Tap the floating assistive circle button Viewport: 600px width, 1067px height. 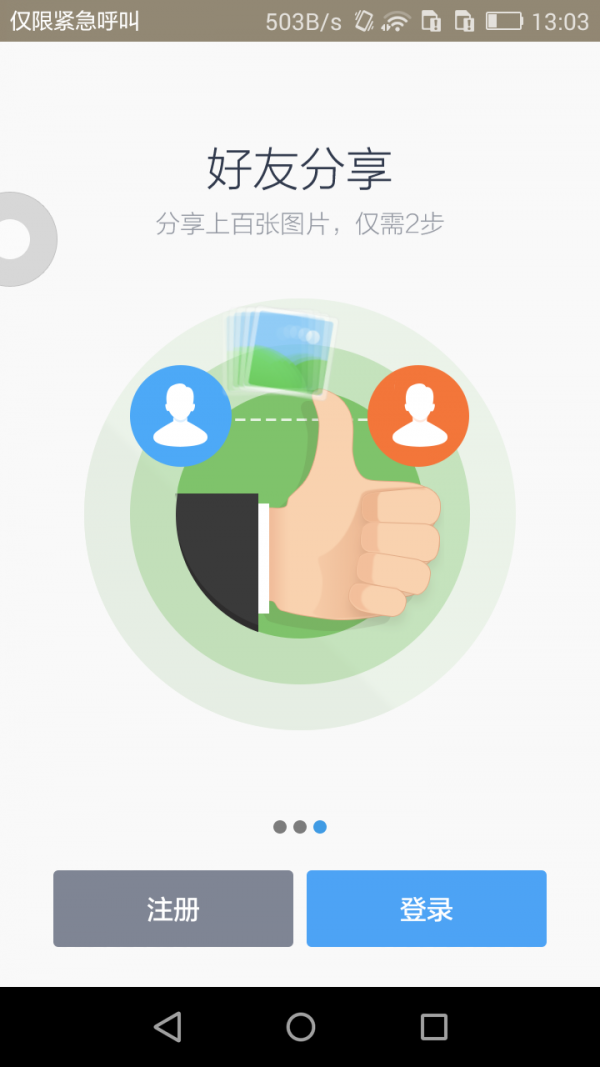pyautogui.click(x=20, y=240)
